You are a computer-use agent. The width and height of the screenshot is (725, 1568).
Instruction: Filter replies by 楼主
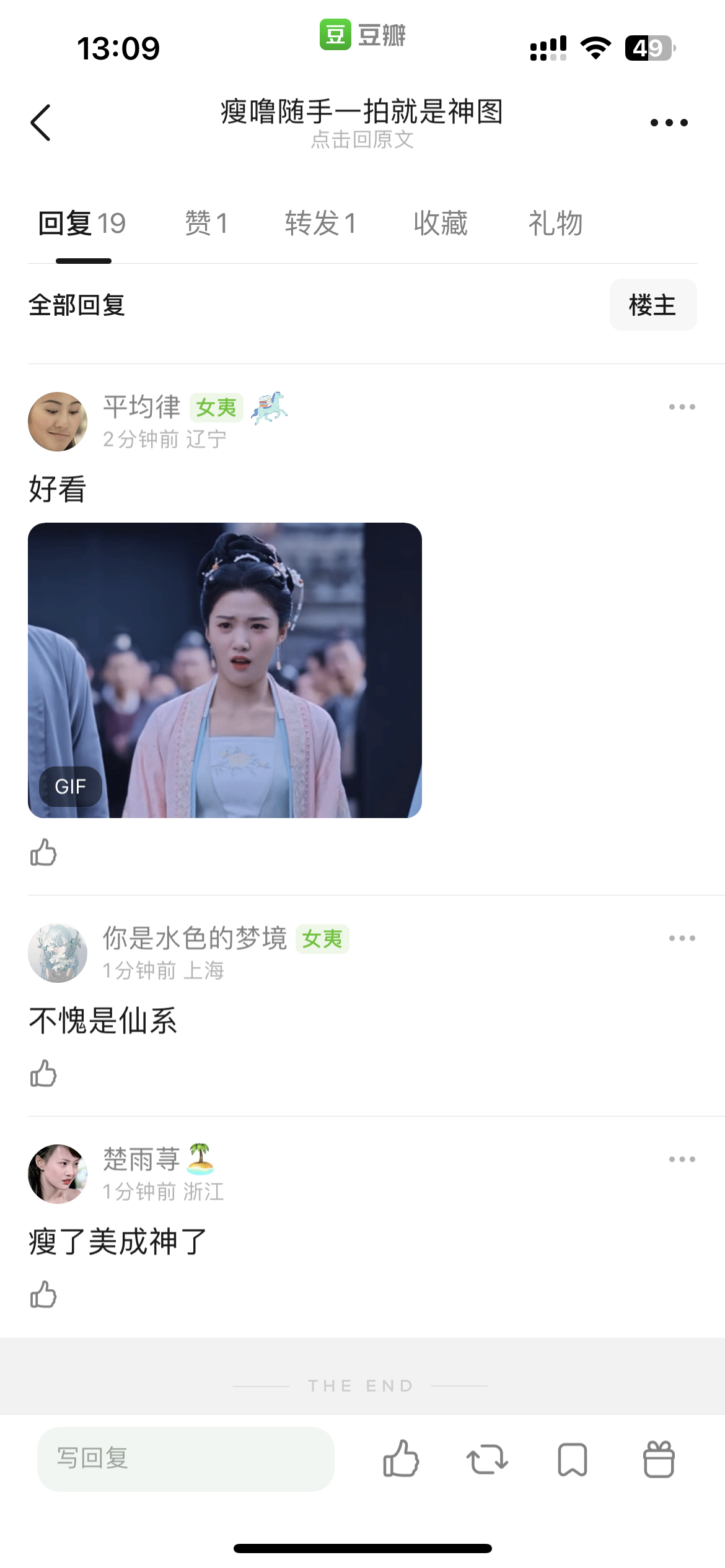(x=652, y=305)
